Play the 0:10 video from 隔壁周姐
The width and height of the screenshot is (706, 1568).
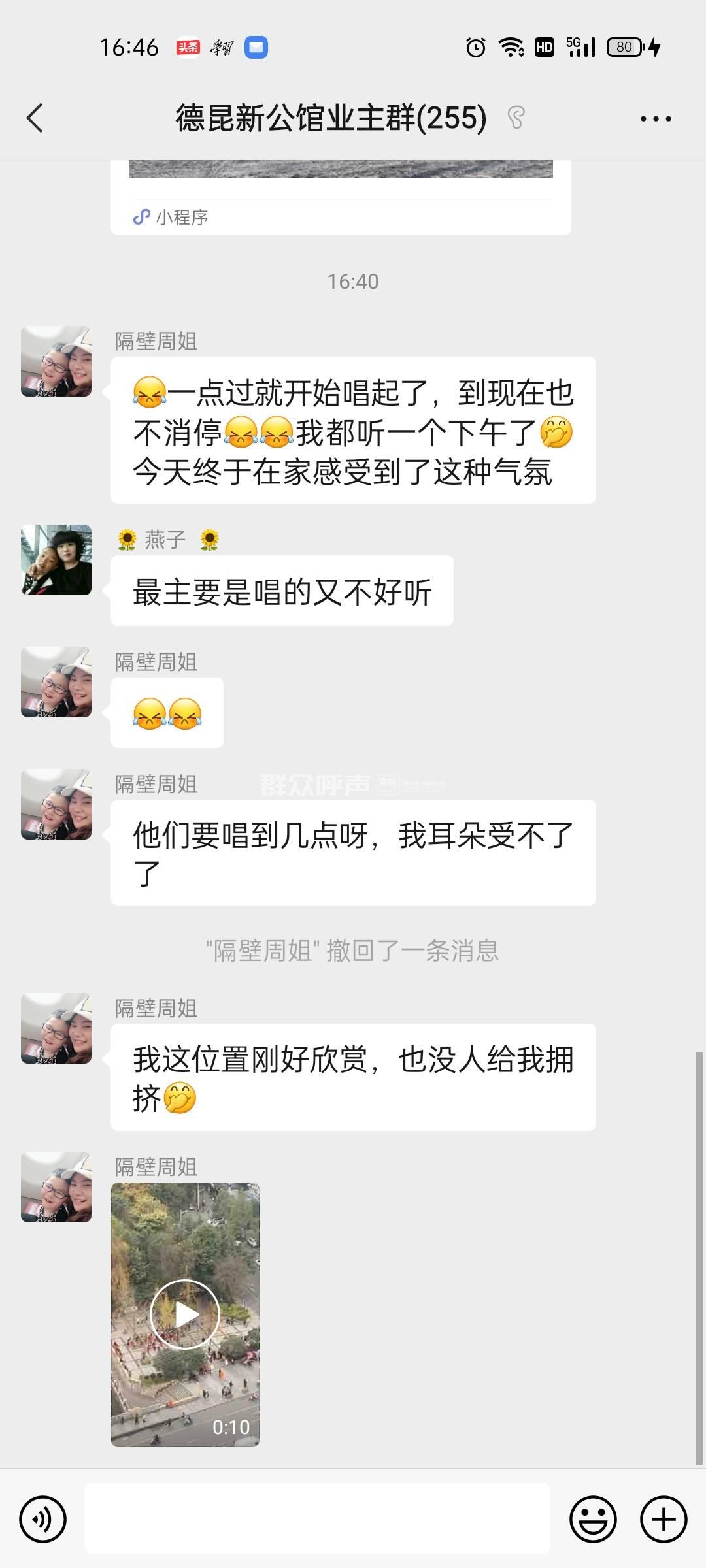pos(185,1315)
